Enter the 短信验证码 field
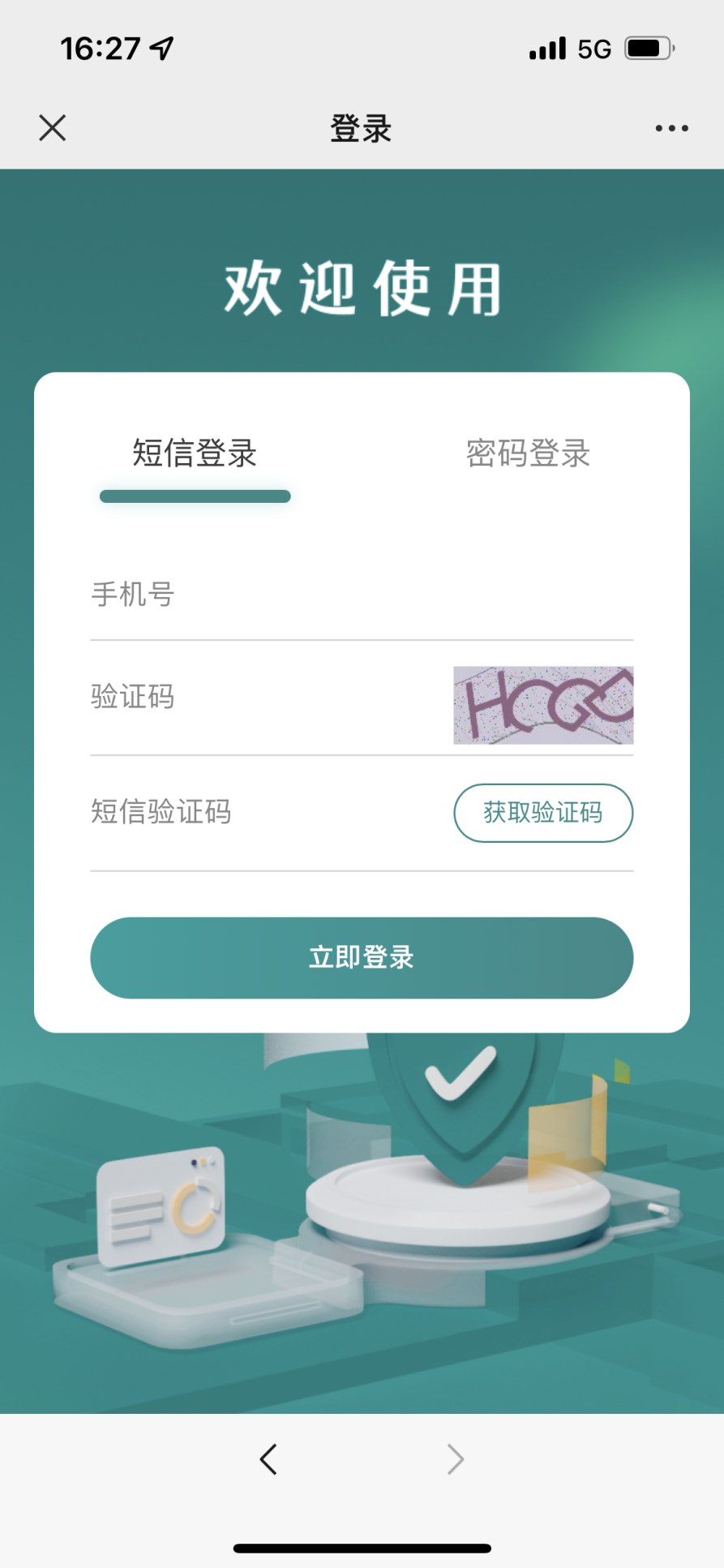Screen dimensions: 724x1568 click(268, 812)
